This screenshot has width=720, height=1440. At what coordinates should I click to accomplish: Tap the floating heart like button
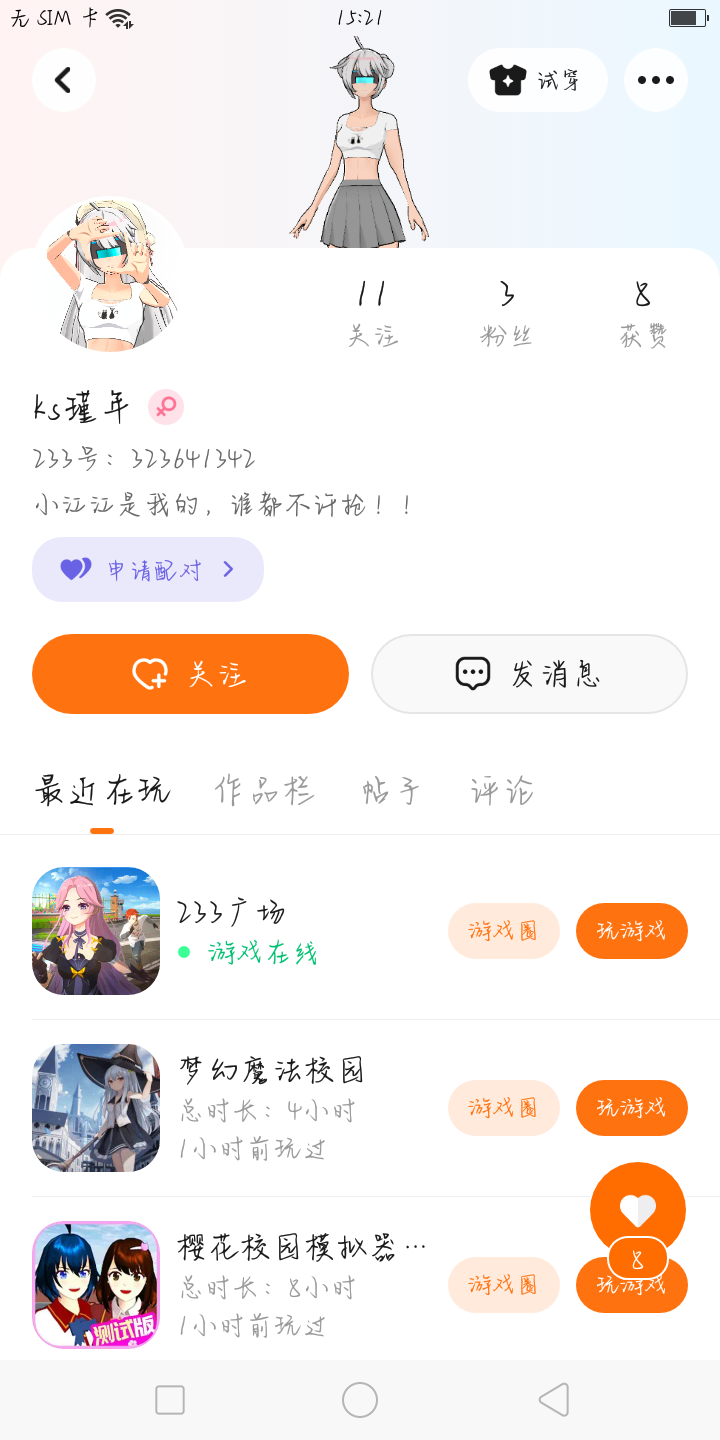pyautogui.click(x=638, y=1210)
